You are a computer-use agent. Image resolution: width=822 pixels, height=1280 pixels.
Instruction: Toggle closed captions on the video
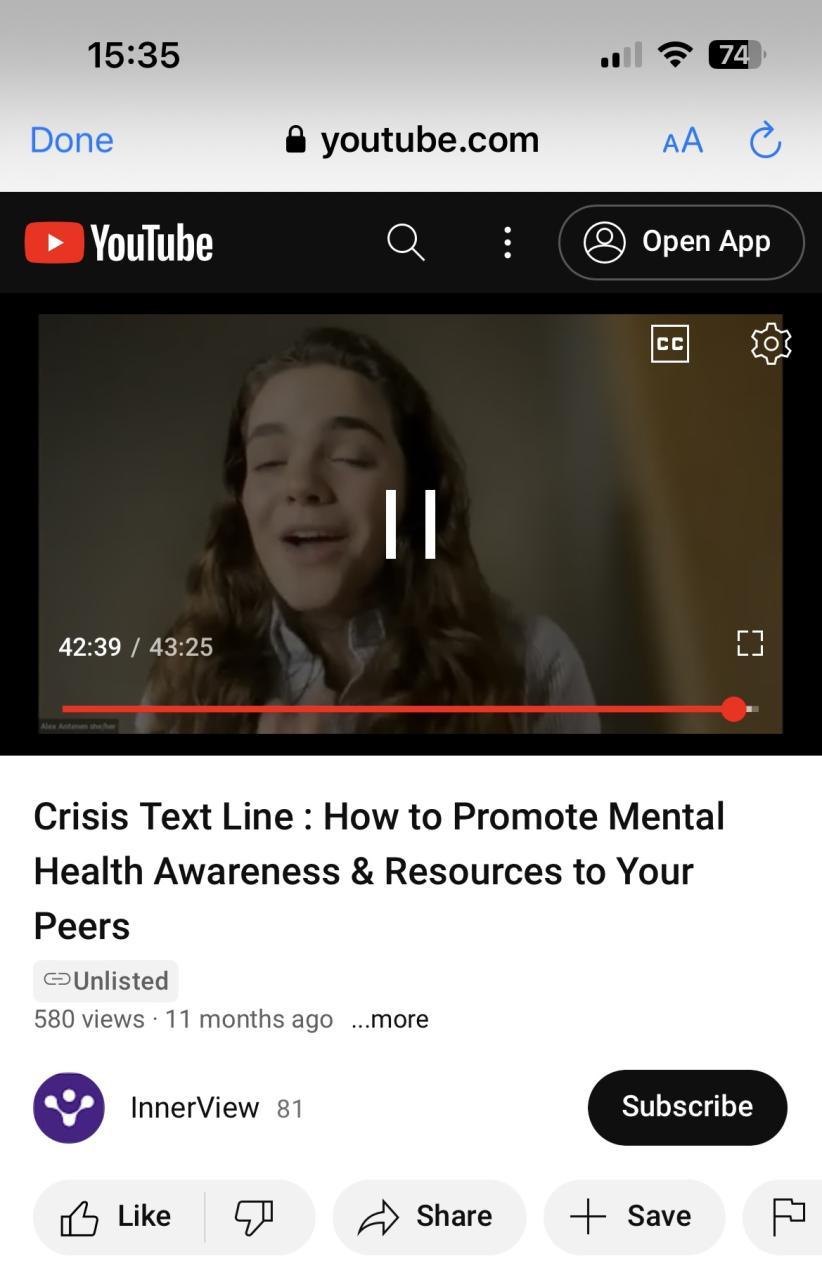tap(669, 343)
